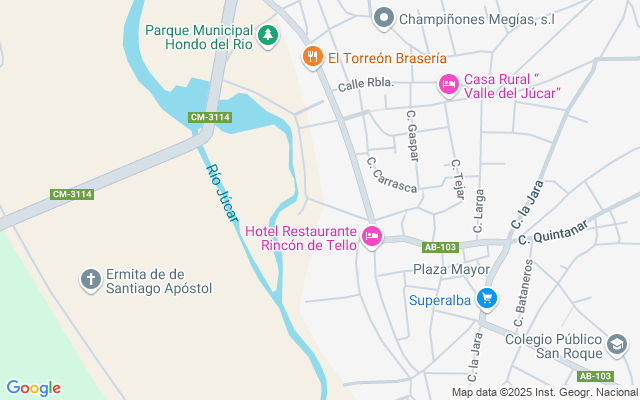Tap the Superalba shopping pin

click(487, 298)
